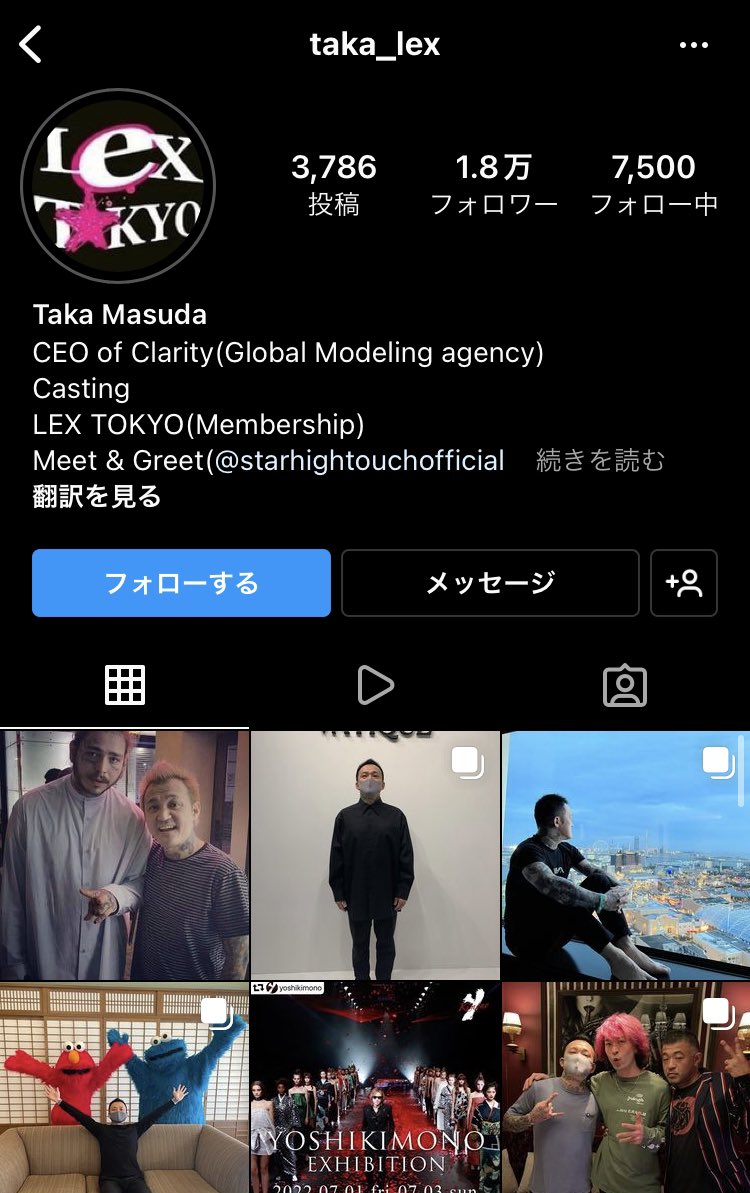Image resolution: width=750 pixels, height=1193 pixels.
Task: View the 7,500 following list
Action: click(x=654, y=185)
